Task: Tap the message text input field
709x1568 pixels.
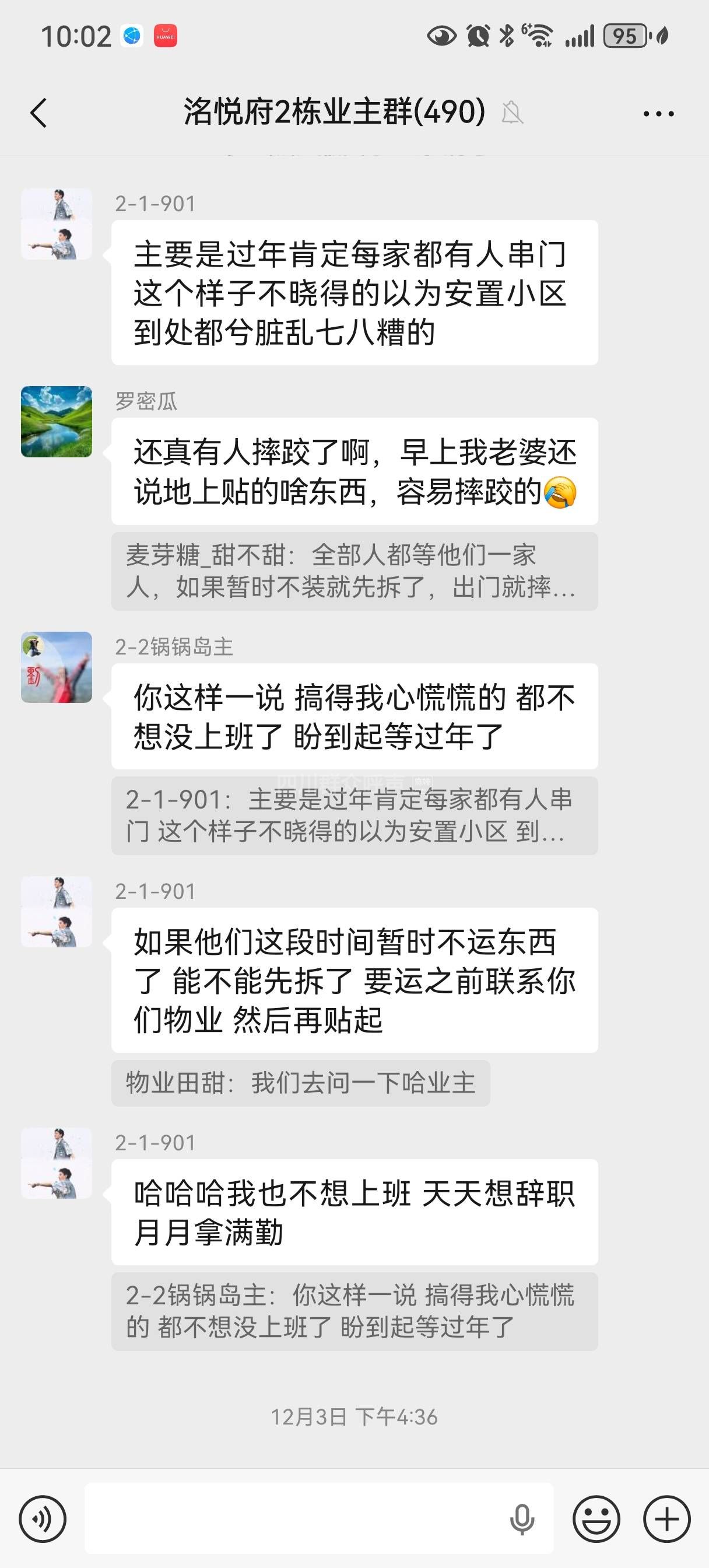Action: click(x=292, y=1518)
